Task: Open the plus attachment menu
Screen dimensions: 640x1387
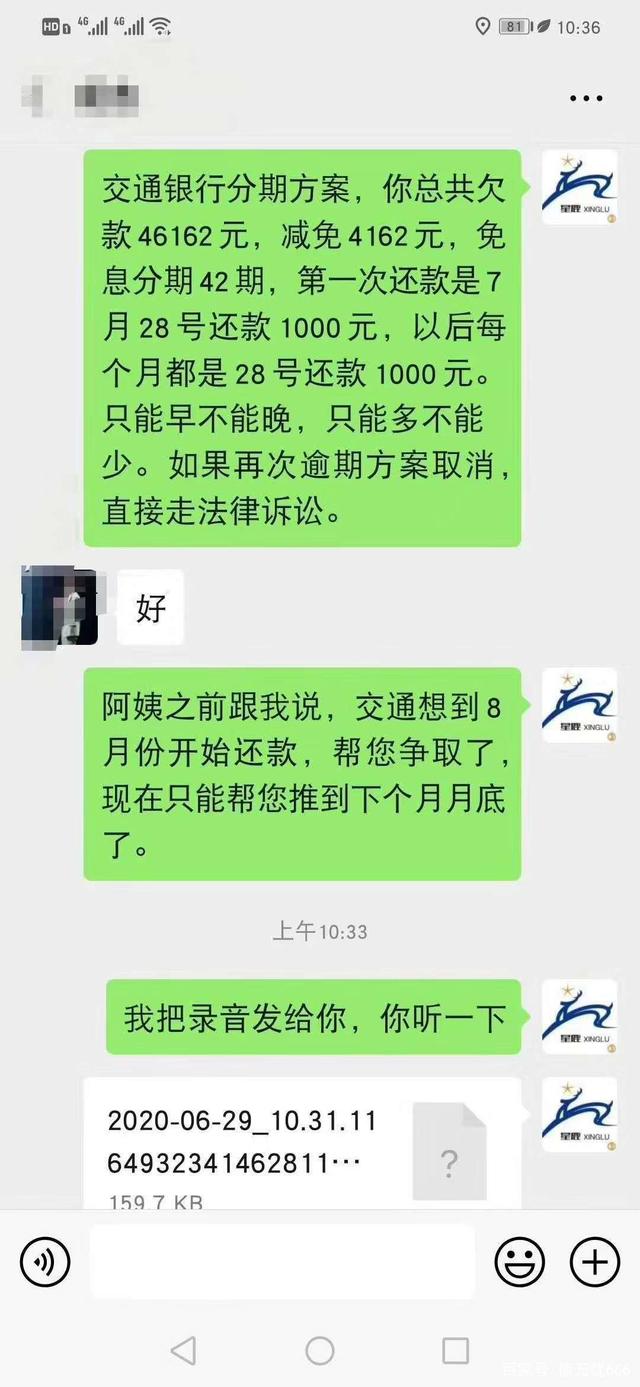Action: (x=595, y=1261)
